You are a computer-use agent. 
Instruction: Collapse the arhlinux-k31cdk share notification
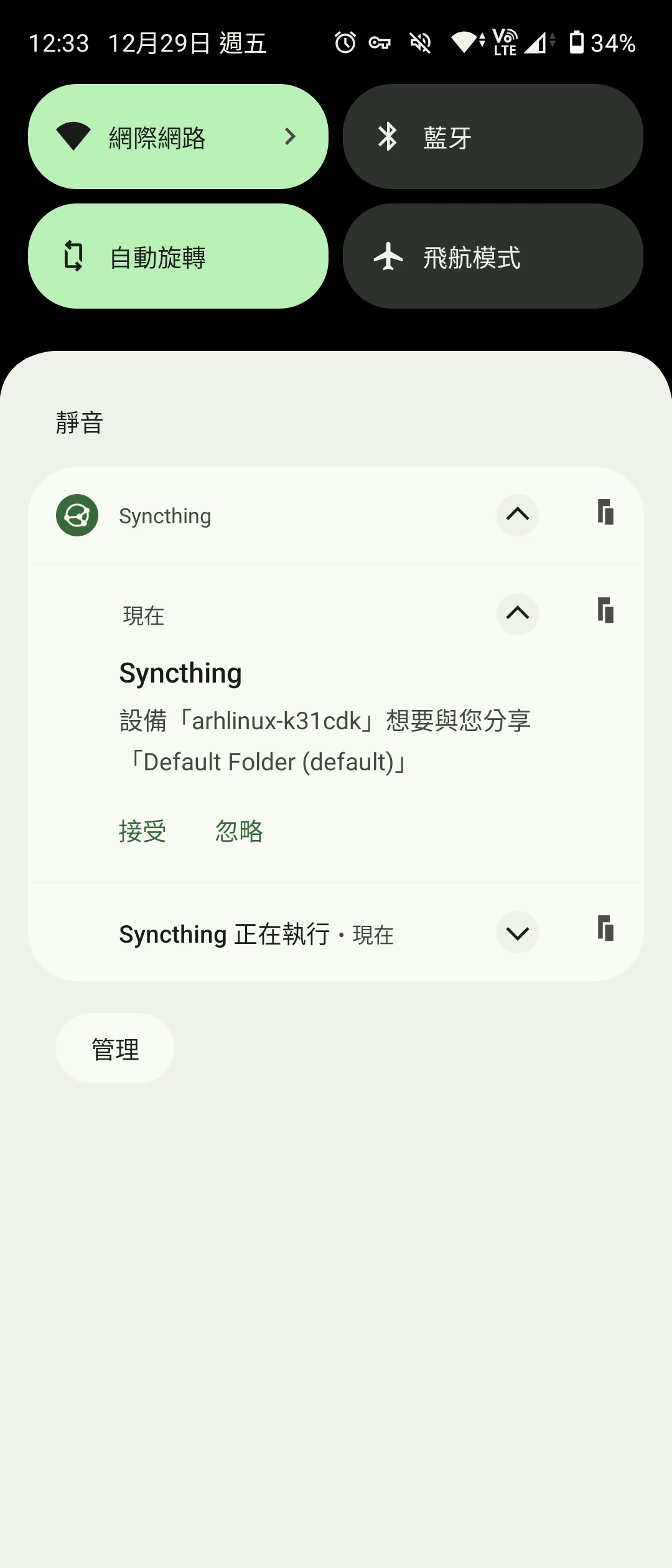click(517, 614)
